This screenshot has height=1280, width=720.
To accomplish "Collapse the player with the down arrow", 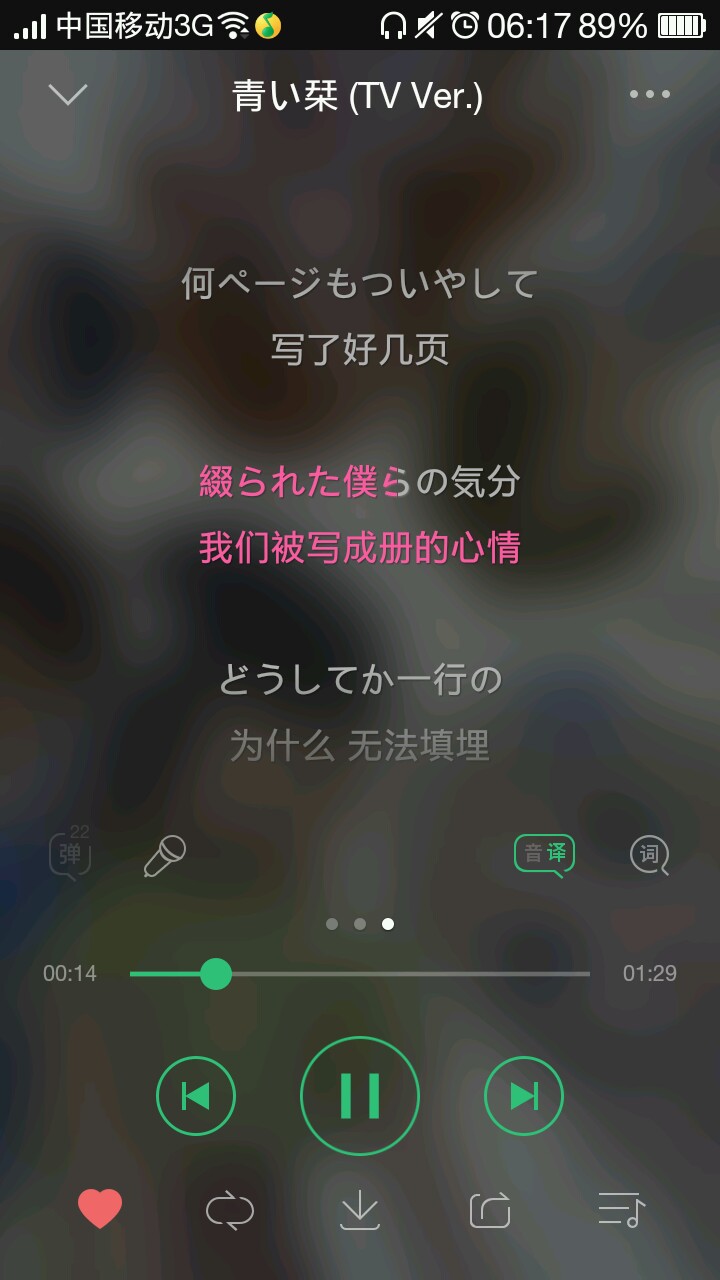I will 68,95.
